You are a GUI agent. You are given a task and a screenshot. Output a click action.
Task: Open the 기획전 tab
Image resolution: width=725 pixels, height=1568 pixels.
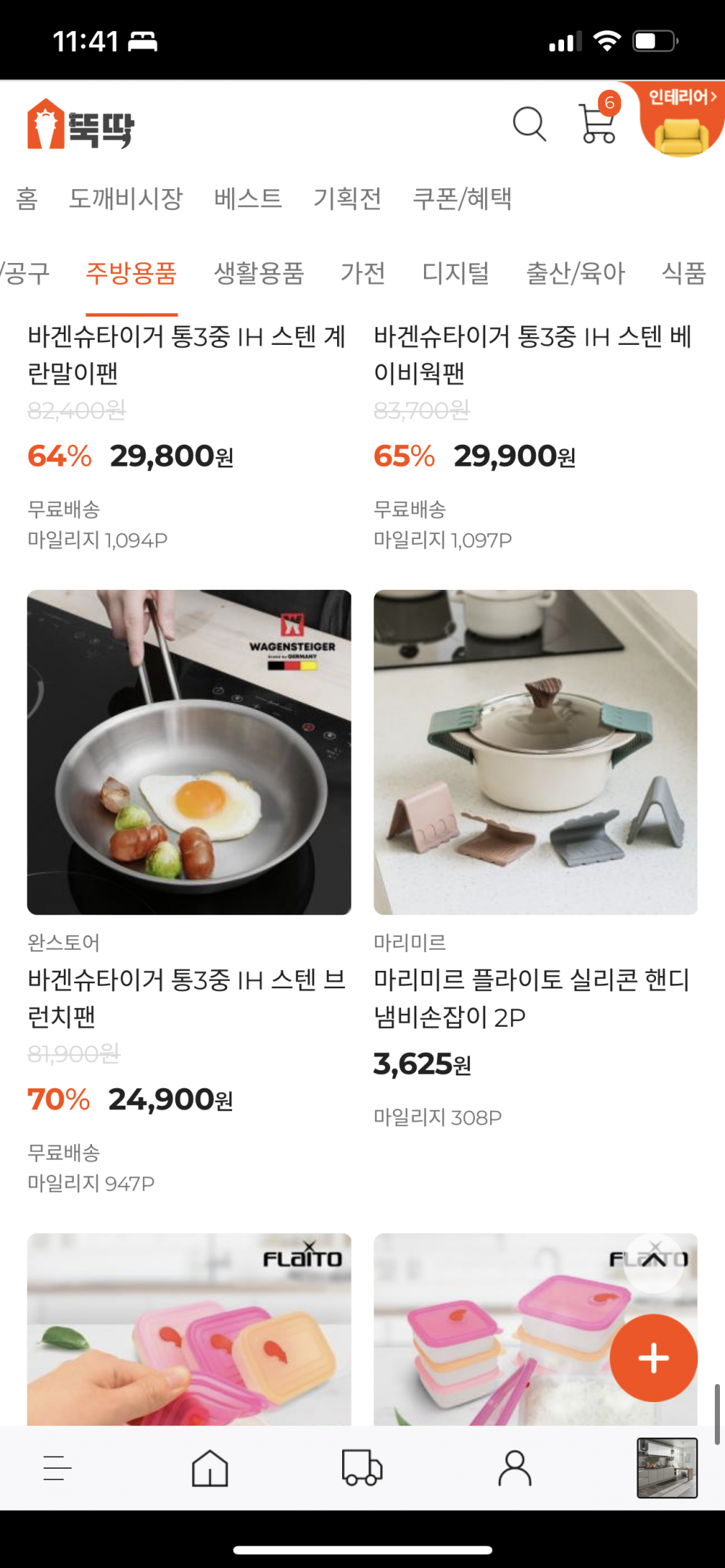coord(347,199)
